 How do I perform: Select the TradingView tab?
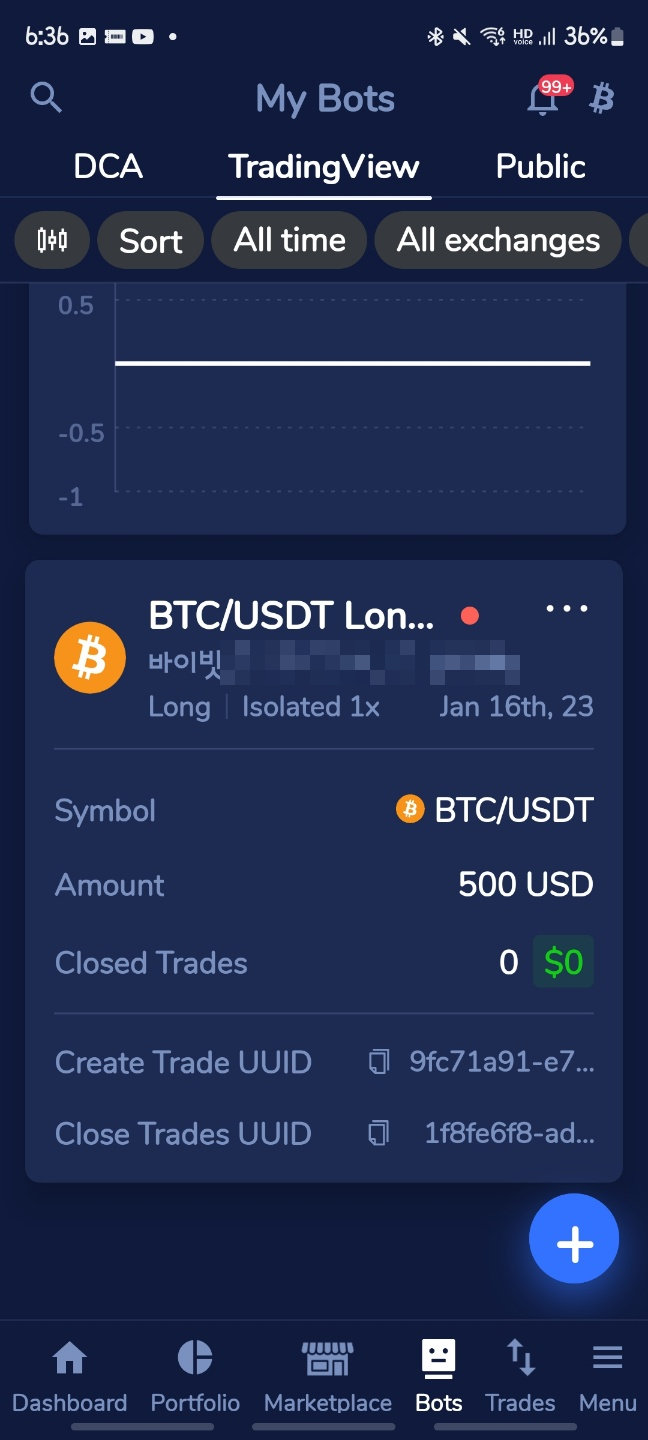324,166
